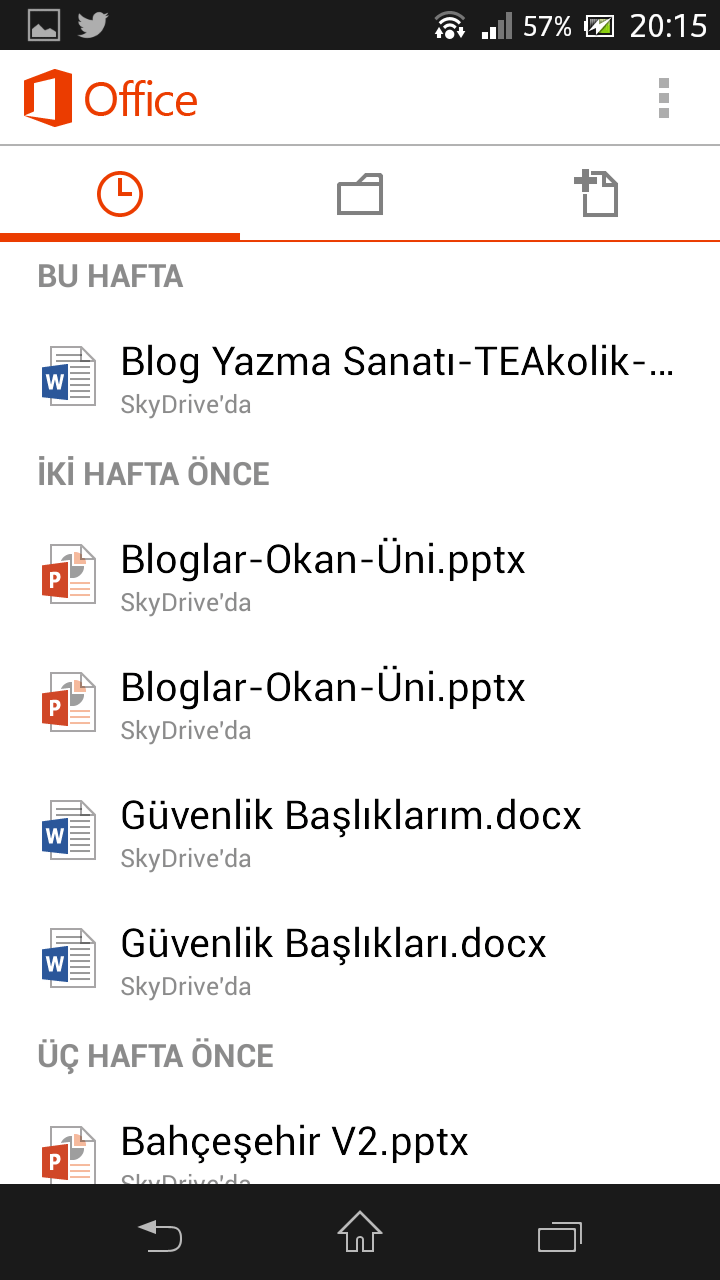Screen dimensions: 720x1280
Task: Switch to the recent documents clock tab
Action: 120,193
